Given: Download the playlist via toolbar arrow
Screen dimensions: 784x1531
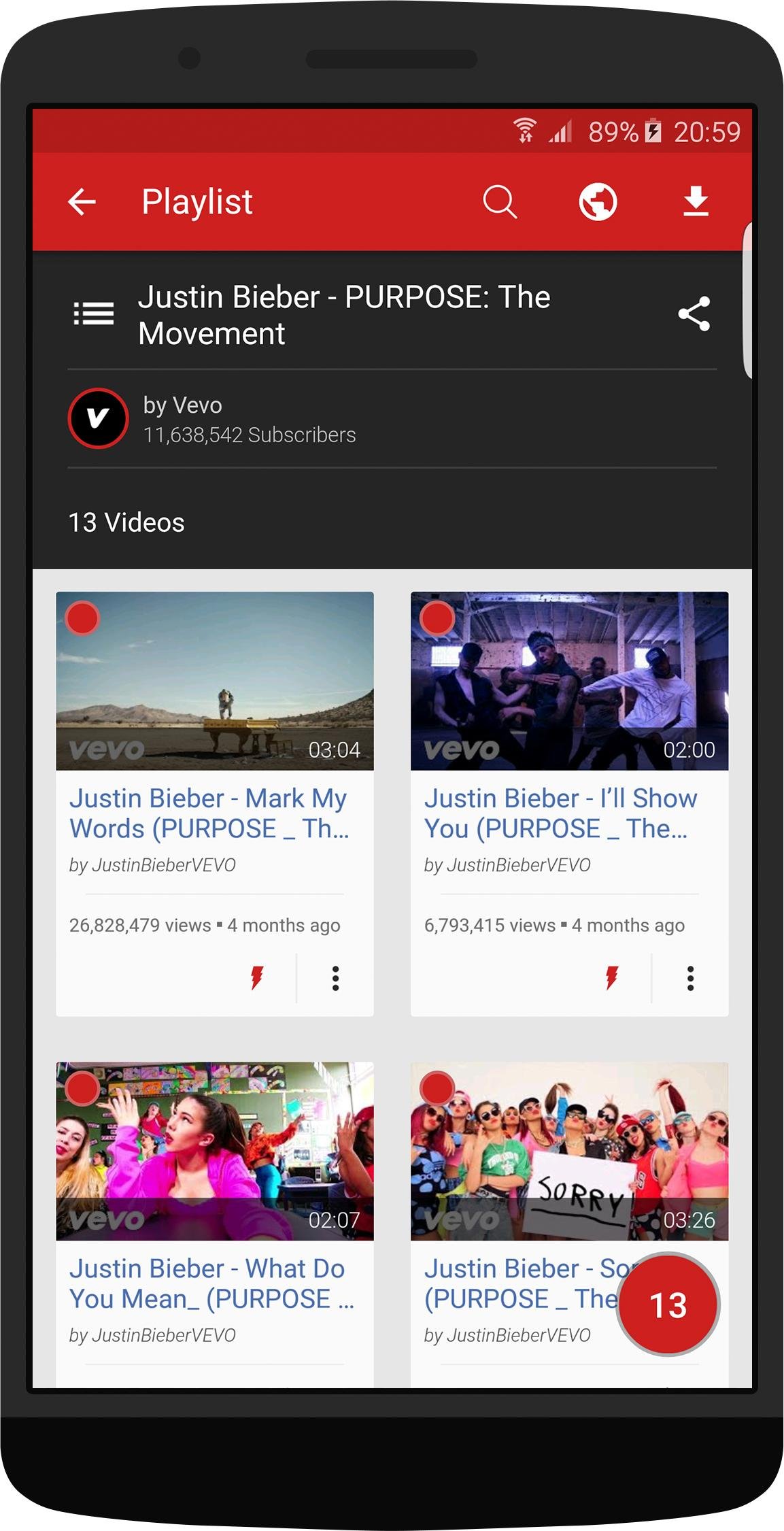Looking at the screenshot, I should [696, 202].
